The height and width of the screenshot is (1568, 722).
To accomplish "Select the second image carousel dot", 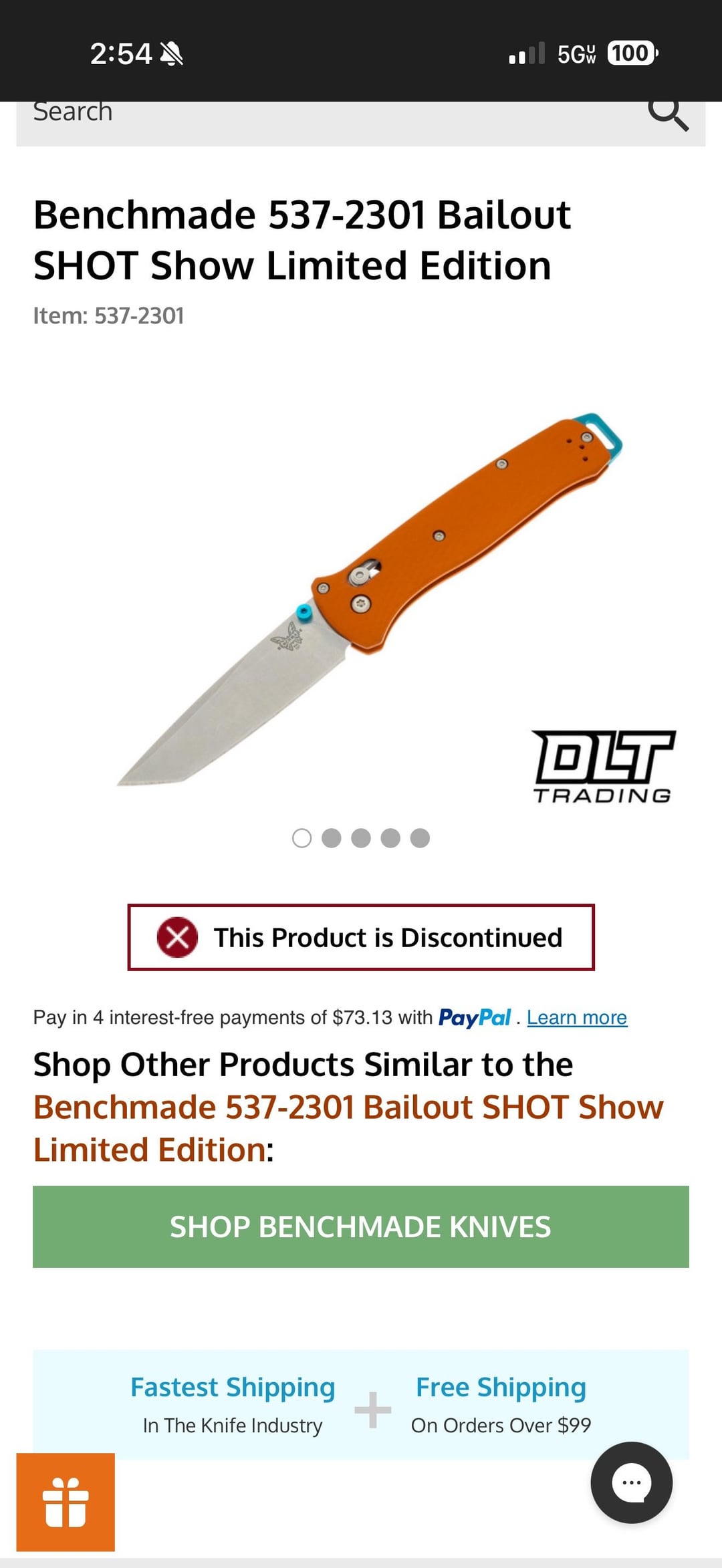I will (x=332, y=838).
